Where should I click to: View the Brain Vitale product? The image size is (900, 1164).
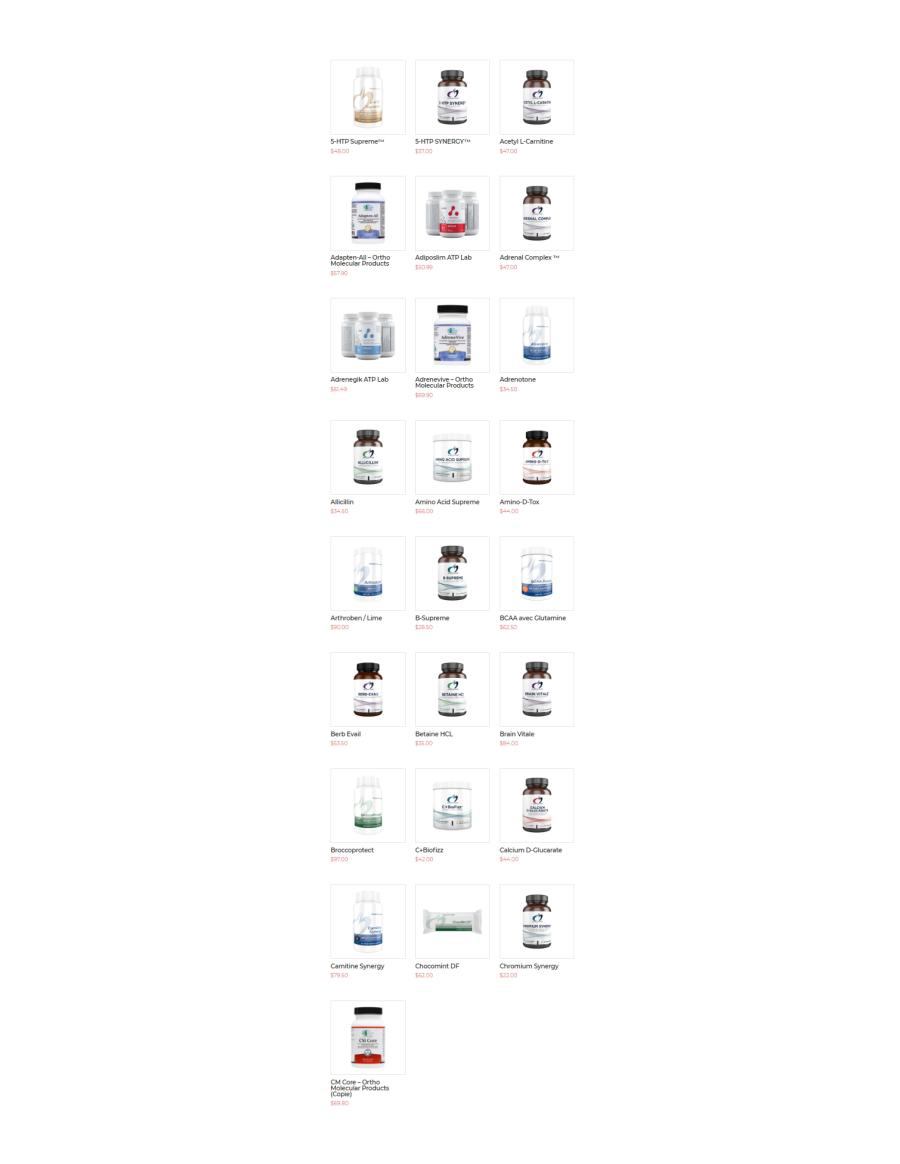tap(537, 689)
